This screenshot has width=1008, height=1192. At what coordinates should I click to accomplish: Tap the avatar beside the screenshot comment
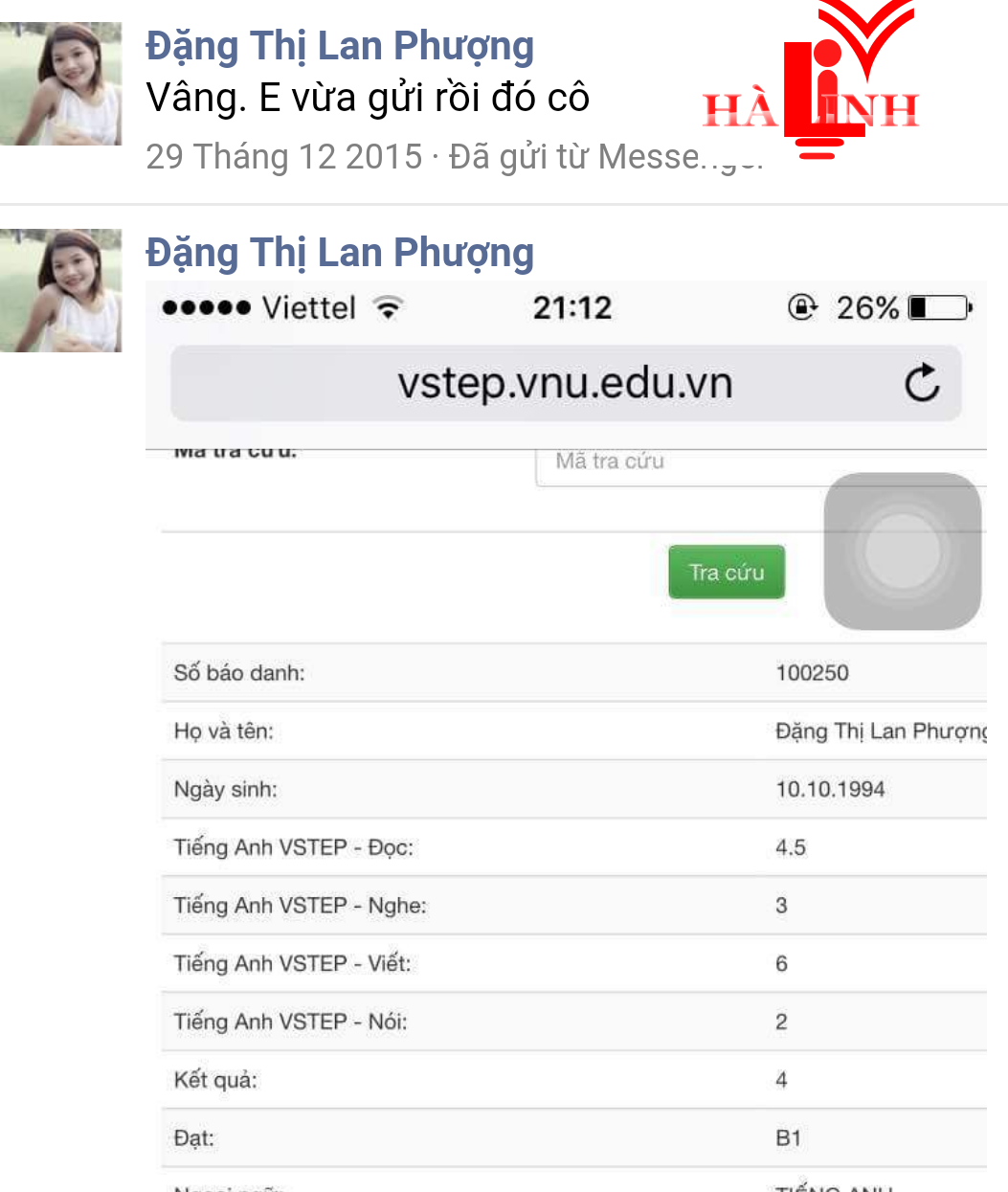(60, 290)
